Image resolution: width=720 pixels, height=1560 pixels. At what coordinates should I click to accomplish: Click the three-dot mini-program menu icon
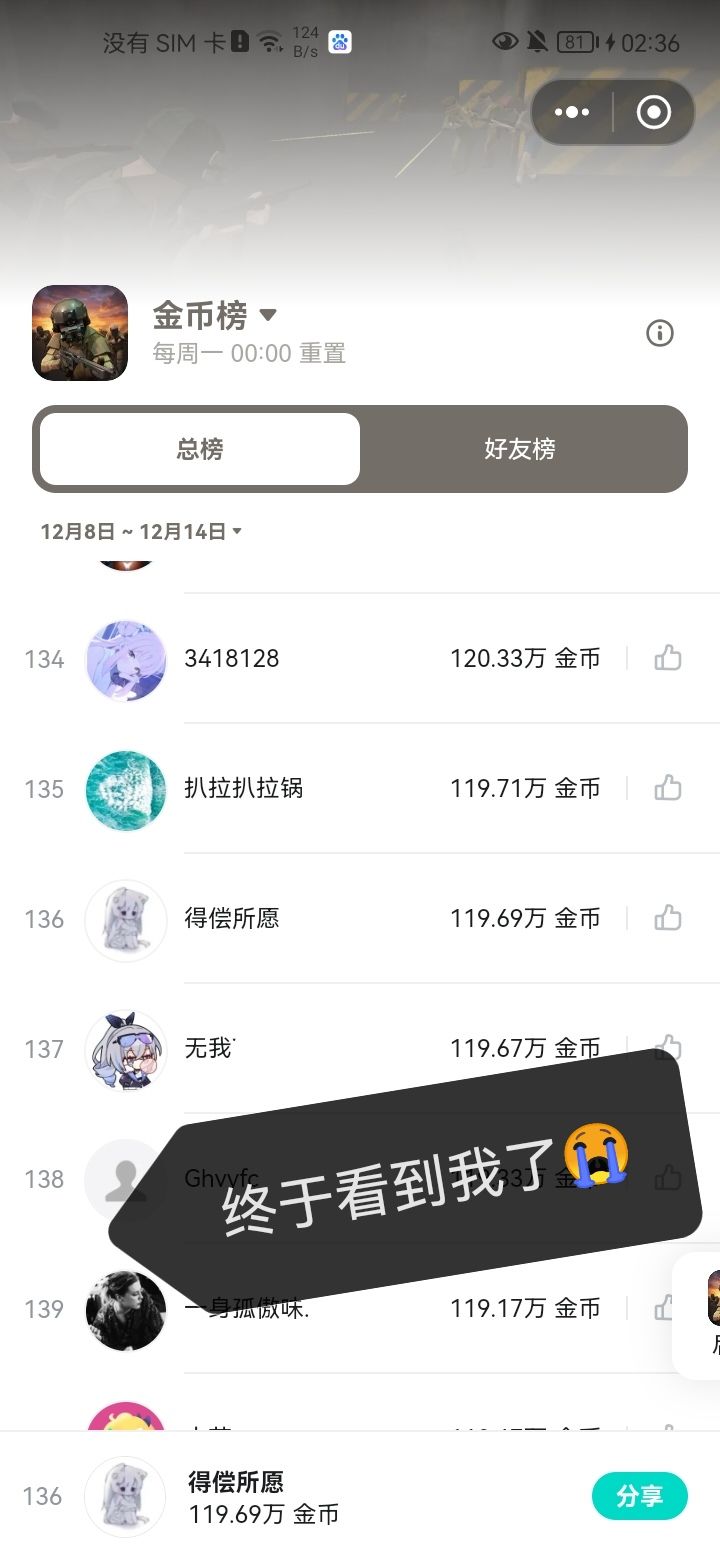pyautogui.click(x=571, y=112)
